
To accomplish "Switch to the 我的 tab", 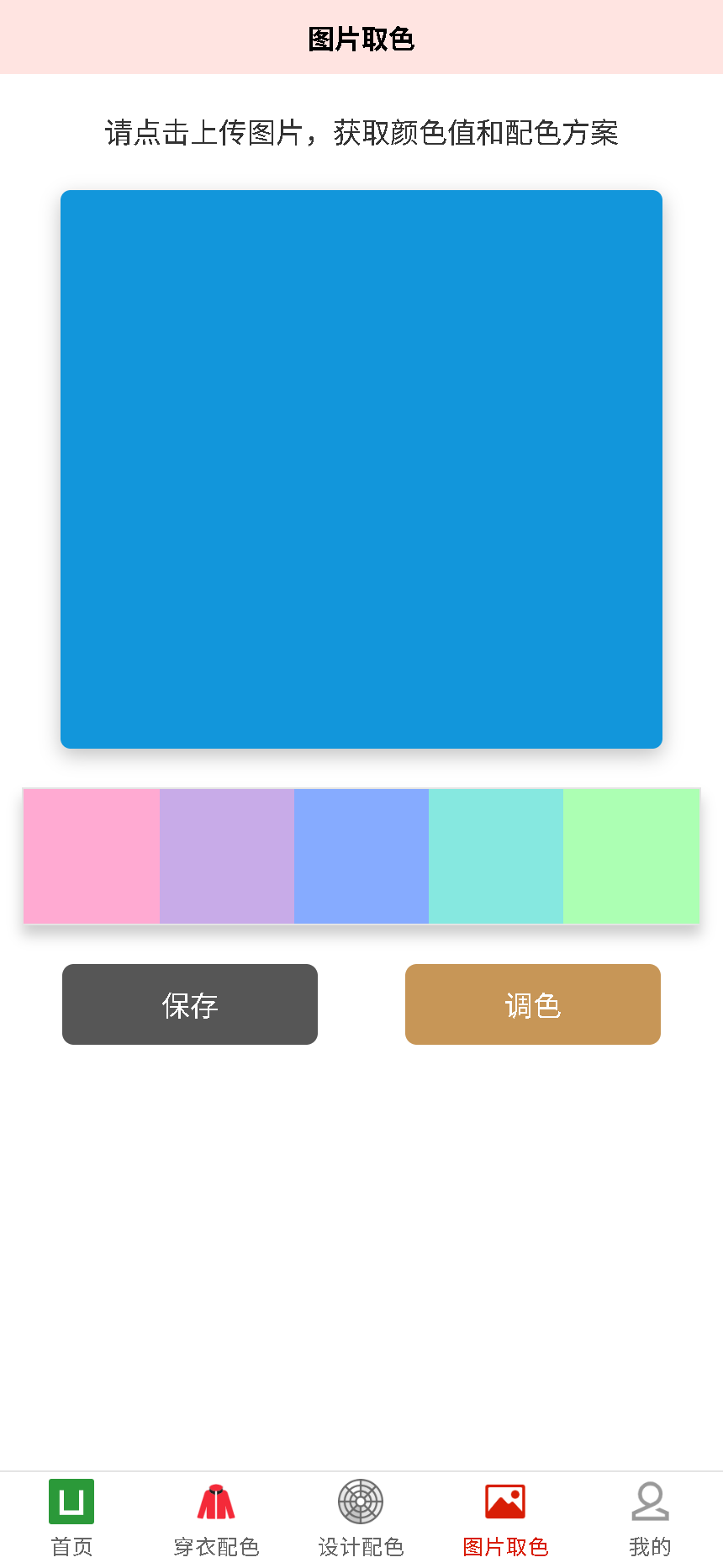I will pos(650,1545).
